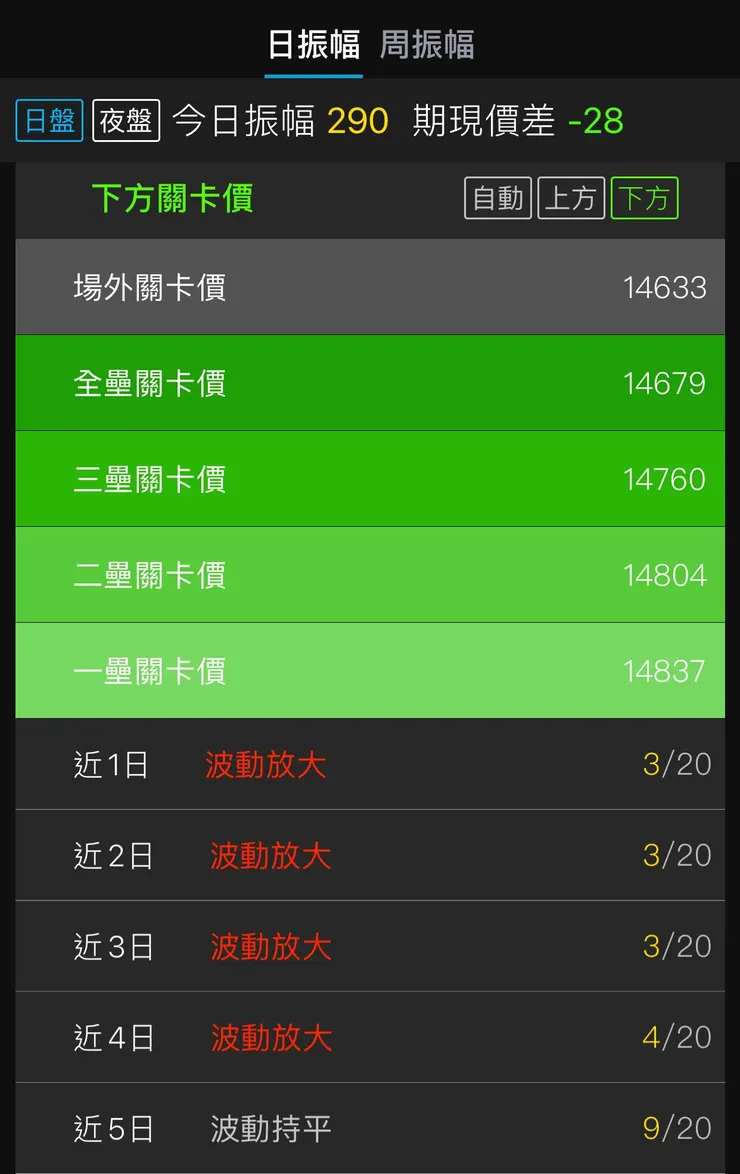This screenshot has width=740, height=1174.
Task: Select the 日盤 session toggle
Action: click(x=48, y=120)
